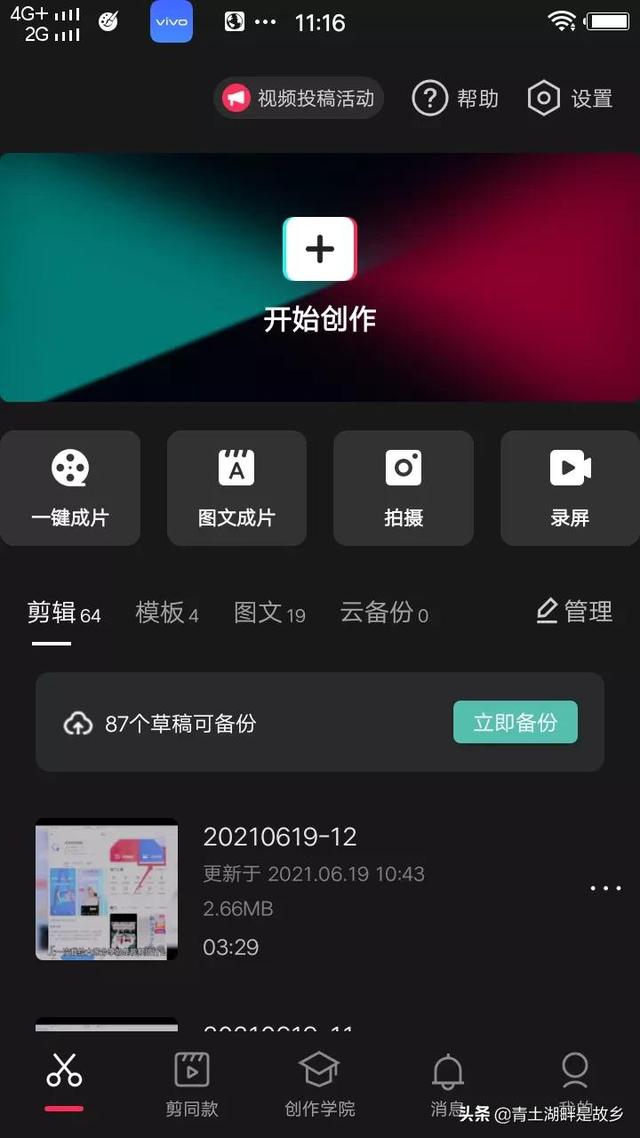Screen dimensions: 640x1138
Task: Start 录屏 screen recording
Action: point(570,488)
